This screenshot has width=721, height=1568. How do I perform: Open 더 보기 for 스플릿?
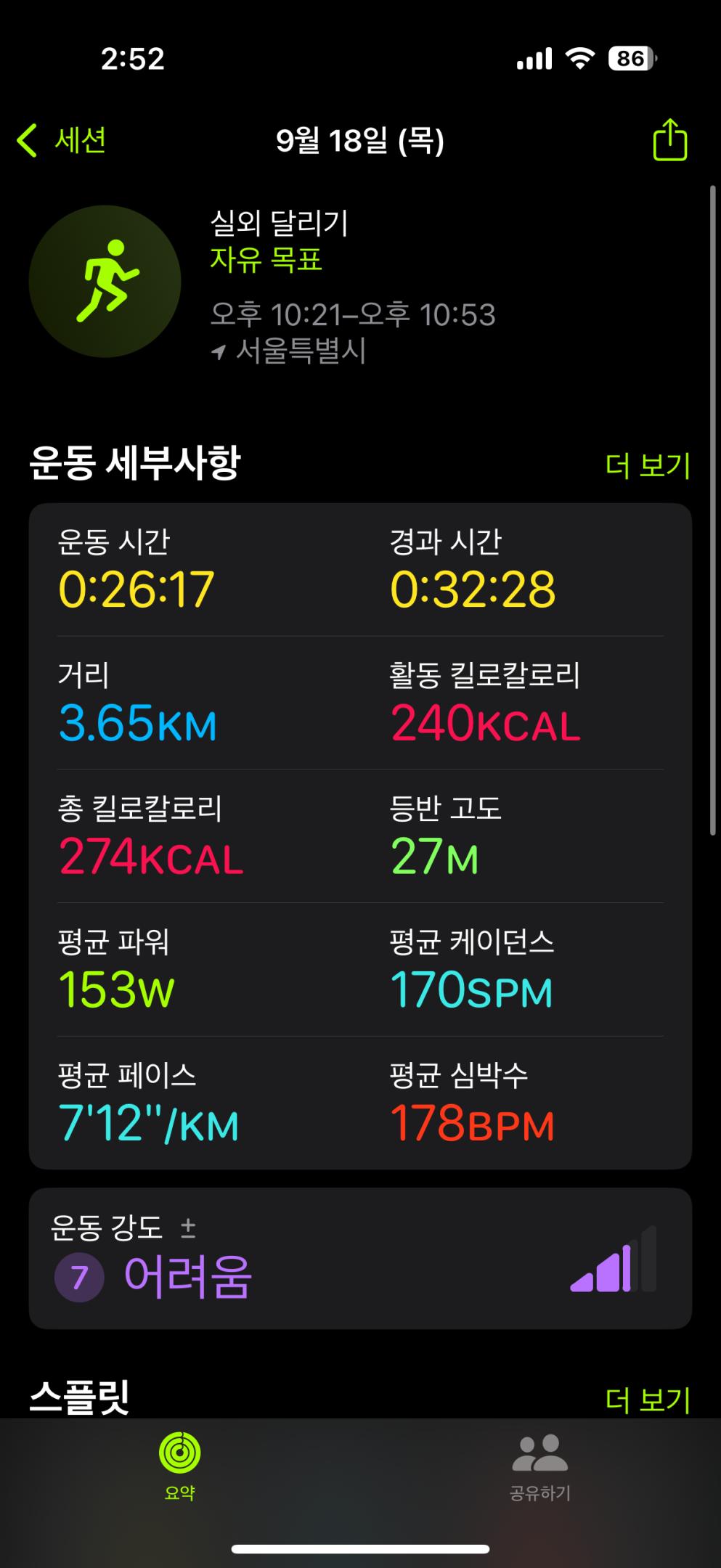pos(648,1400)
